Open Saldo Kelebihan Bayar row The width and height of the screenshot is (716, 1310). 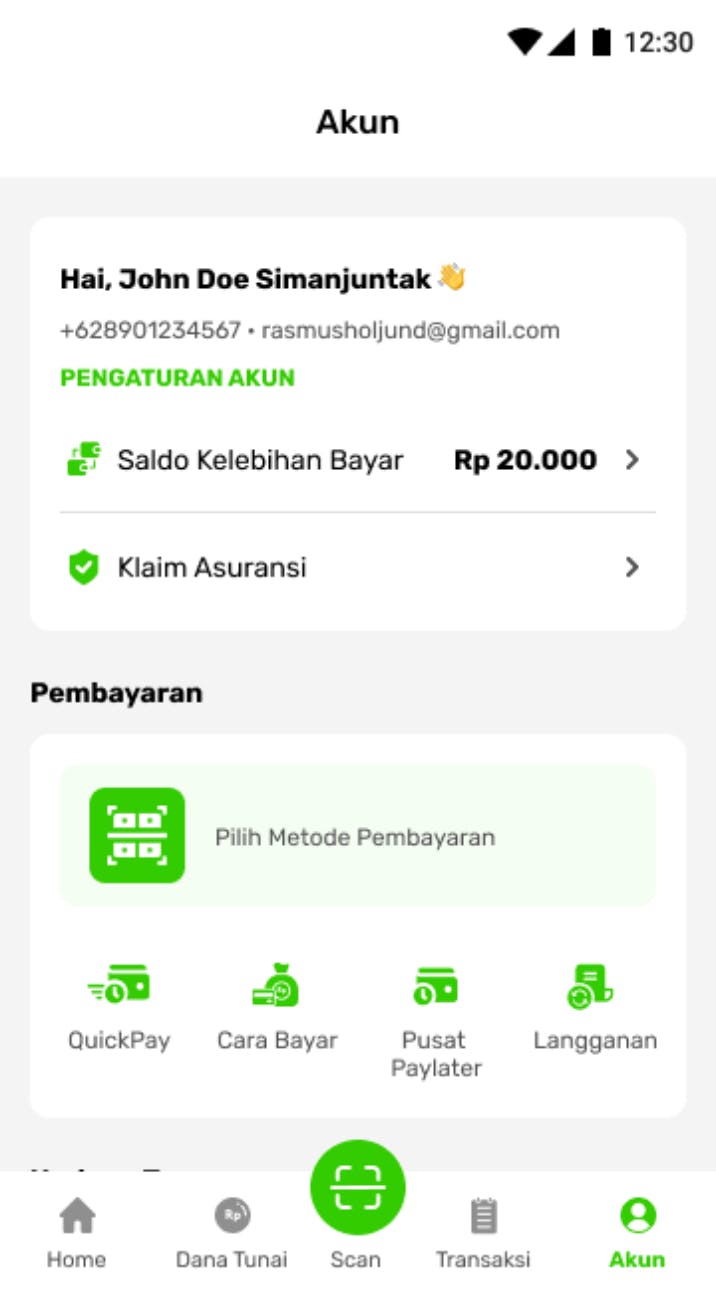click(x=357, y=460)
